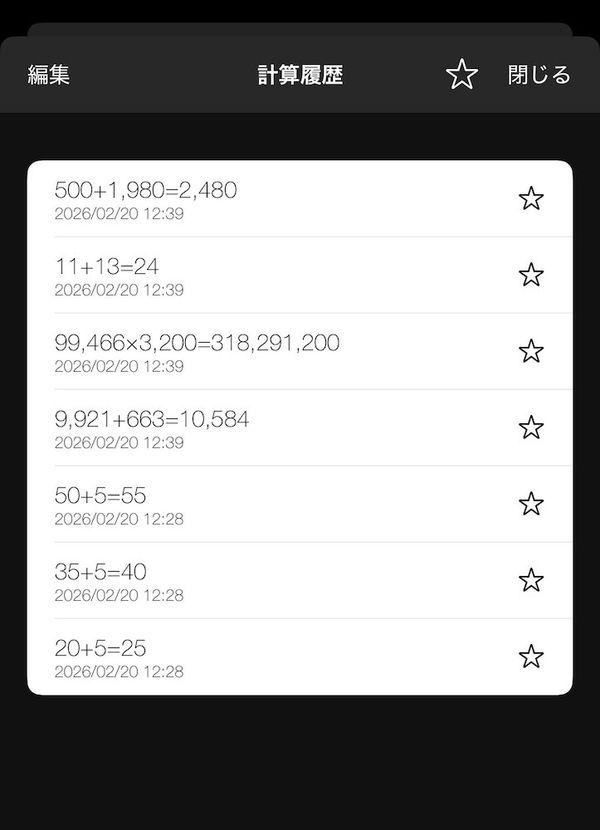Mark 50+5=55 as favorite
Screen dimensions: 600x830
pos(531,503)
